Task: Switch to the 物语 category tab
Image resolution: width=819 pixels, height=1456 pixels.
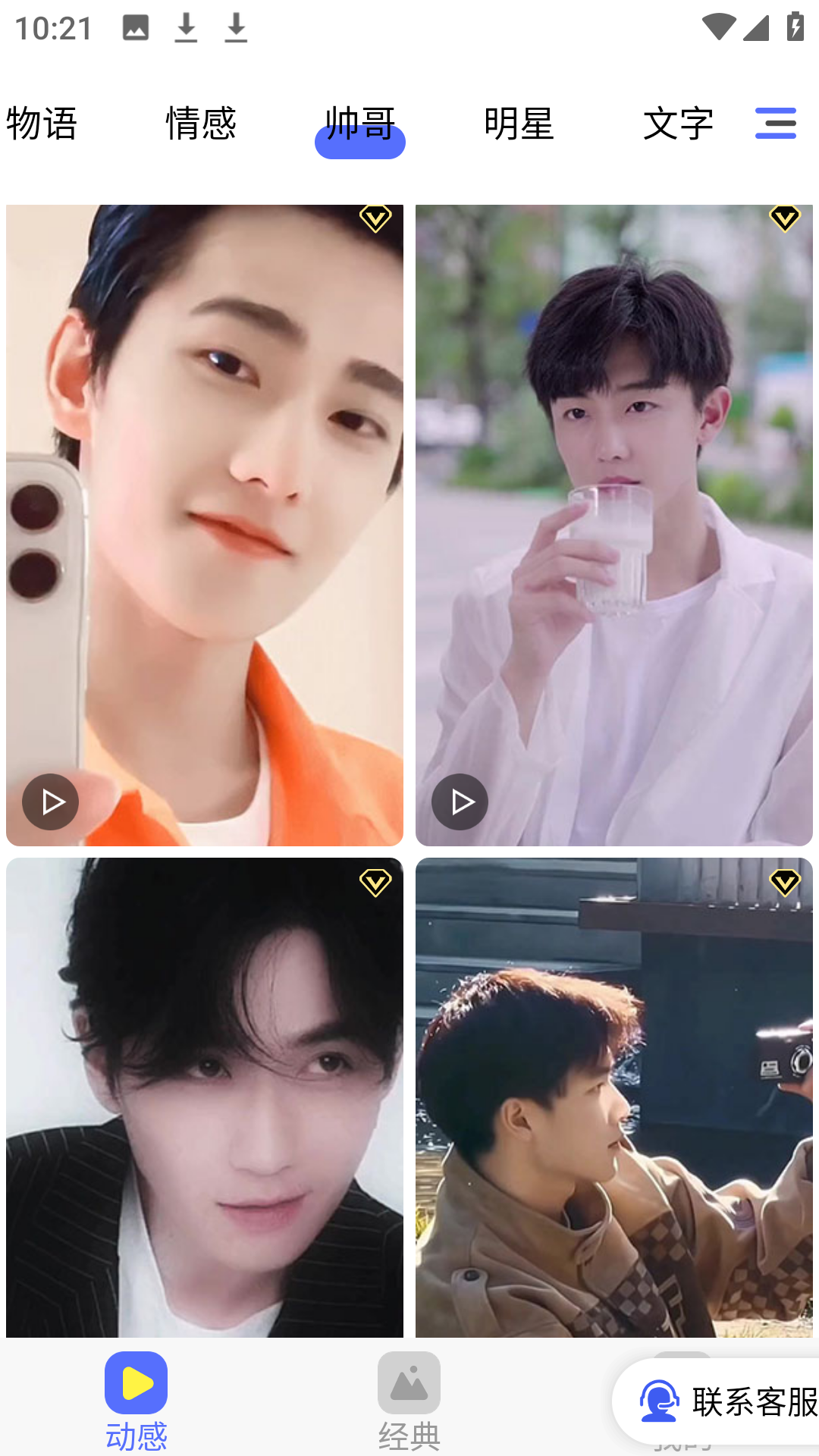Action: 42,124
